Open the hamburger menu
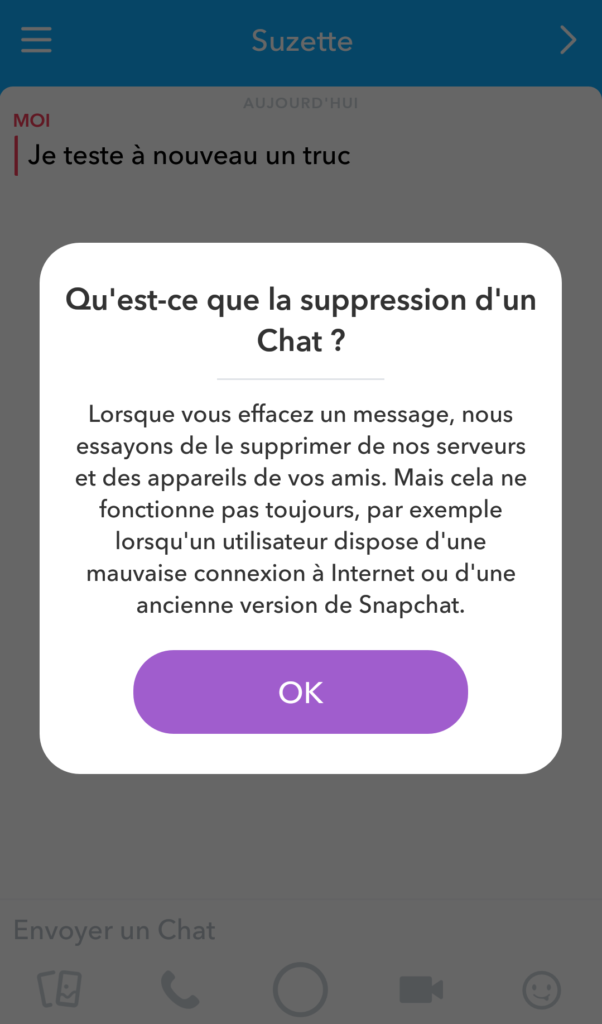Screen dimensions: 602x1024 (37, 40)
